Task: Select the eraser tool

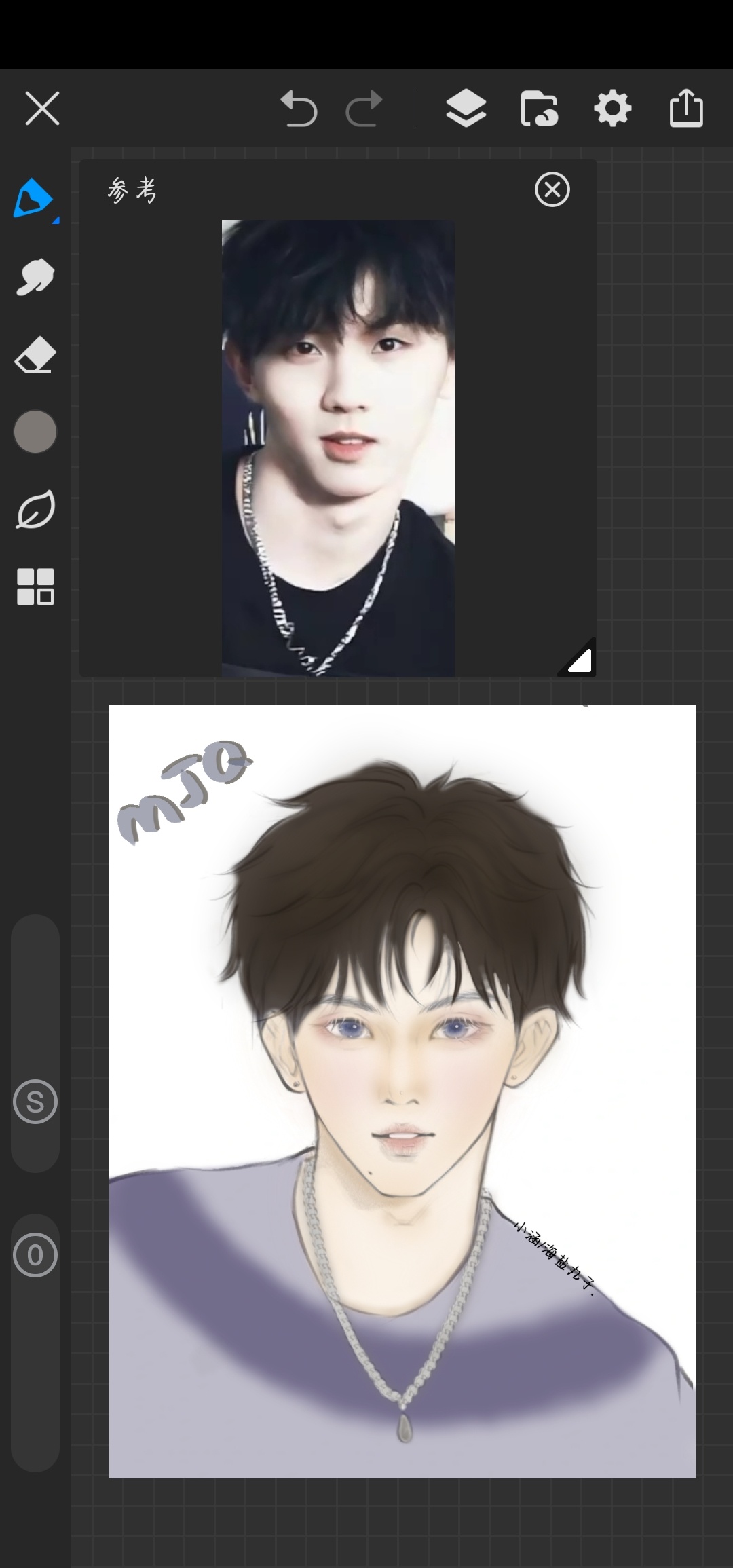Action: point(35,354)
